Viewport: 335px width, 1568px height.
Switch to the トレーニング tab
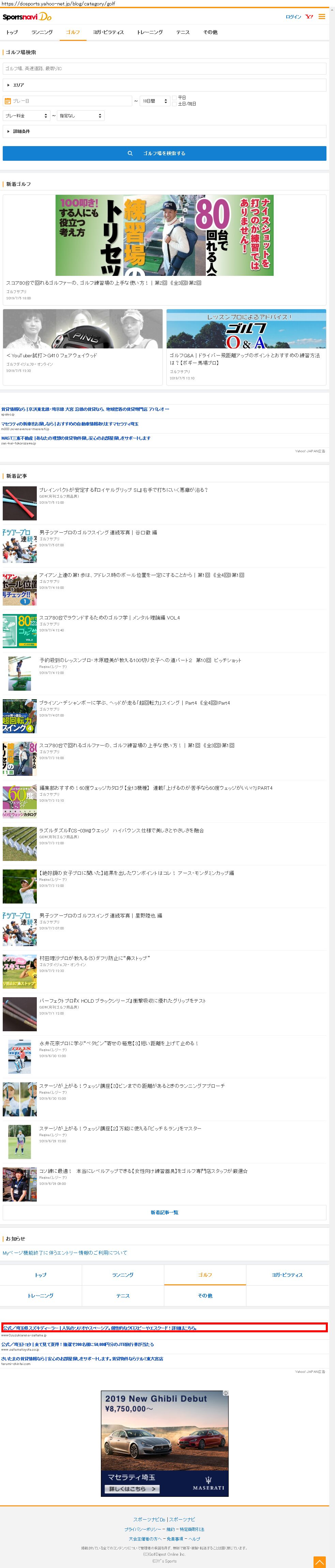tap(149, 32)
